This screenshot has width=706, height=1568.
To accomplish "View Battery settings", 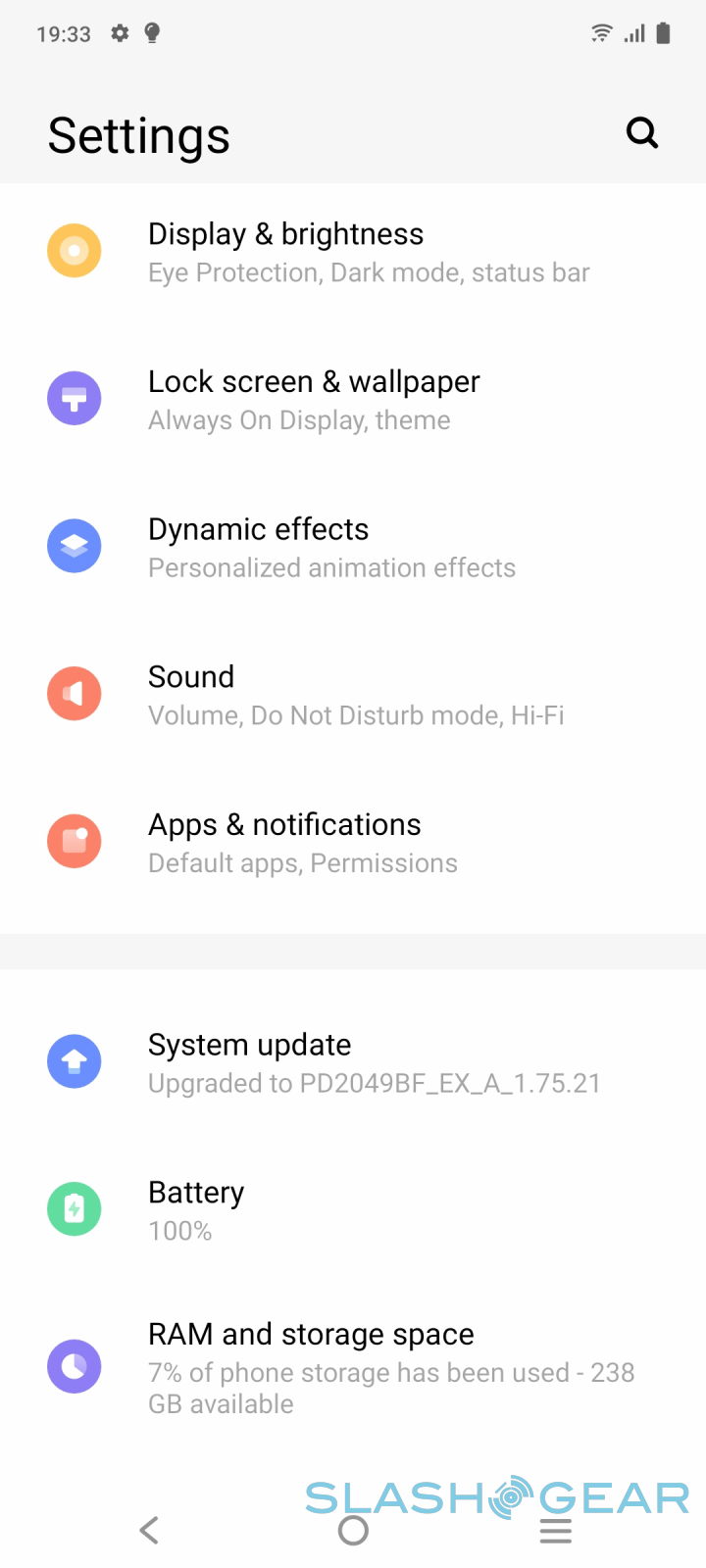I will click(353, 1210).
